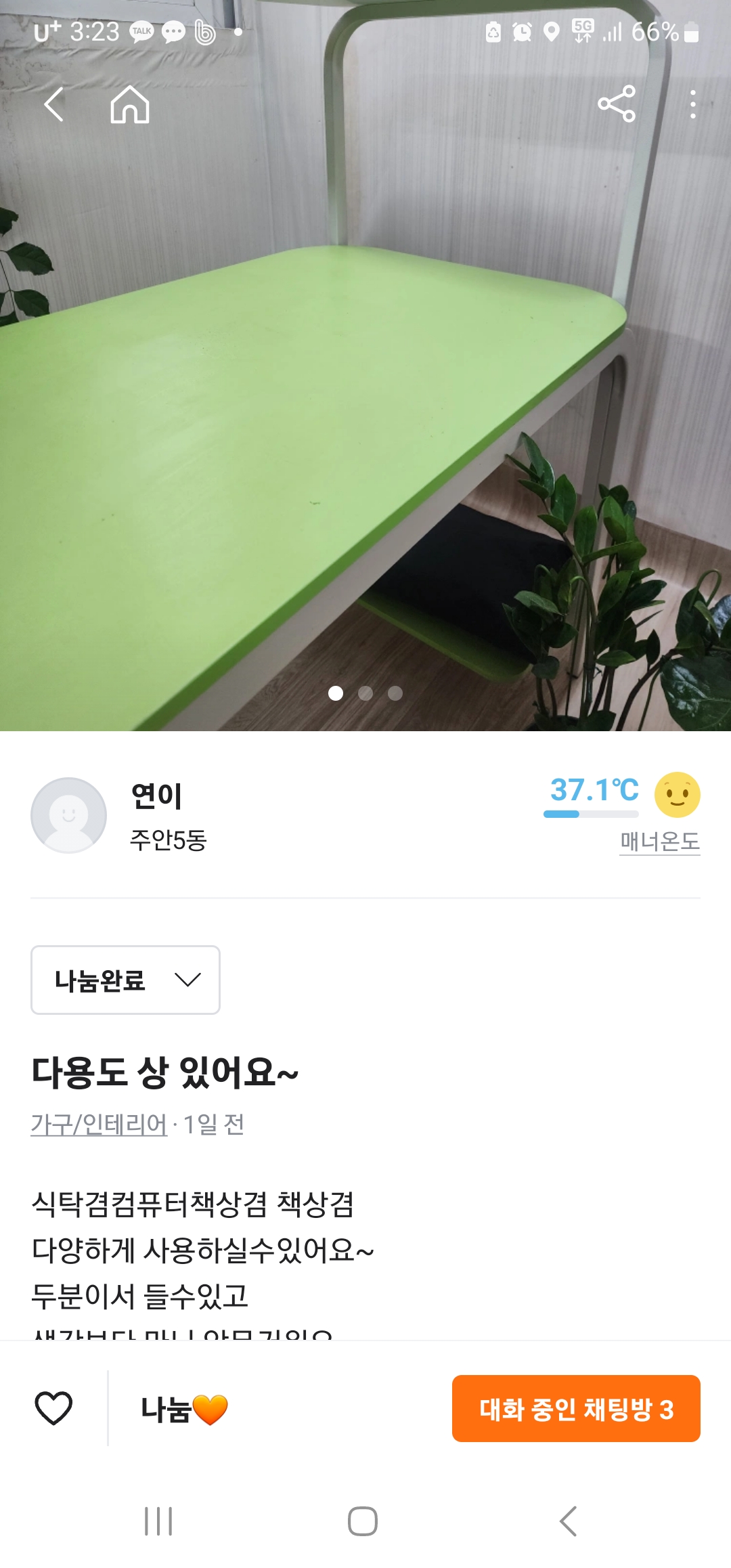Image resolution: width=731 pixels, height=1568 pixels.
Task: Go back using the top-left arrow
Action: coord(54,104)
